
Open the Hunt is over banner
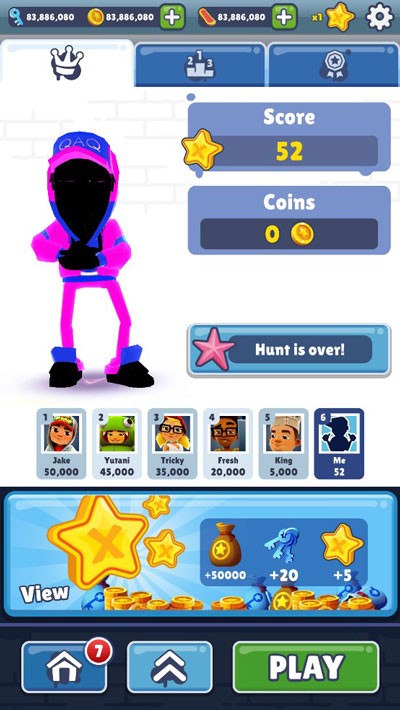pos(289,350)
